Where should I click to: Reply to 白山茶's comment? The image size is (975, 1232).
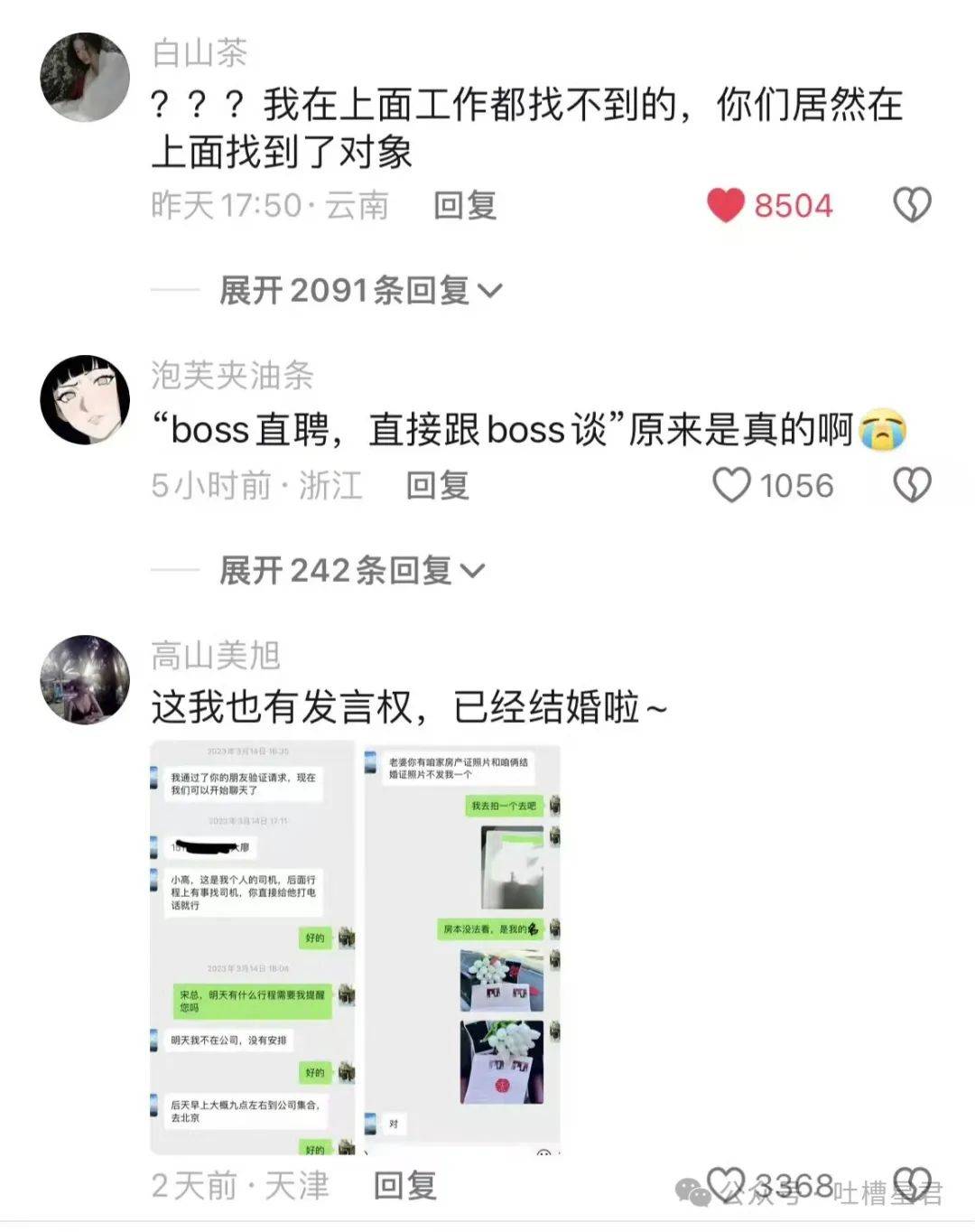tap(465, 206)
